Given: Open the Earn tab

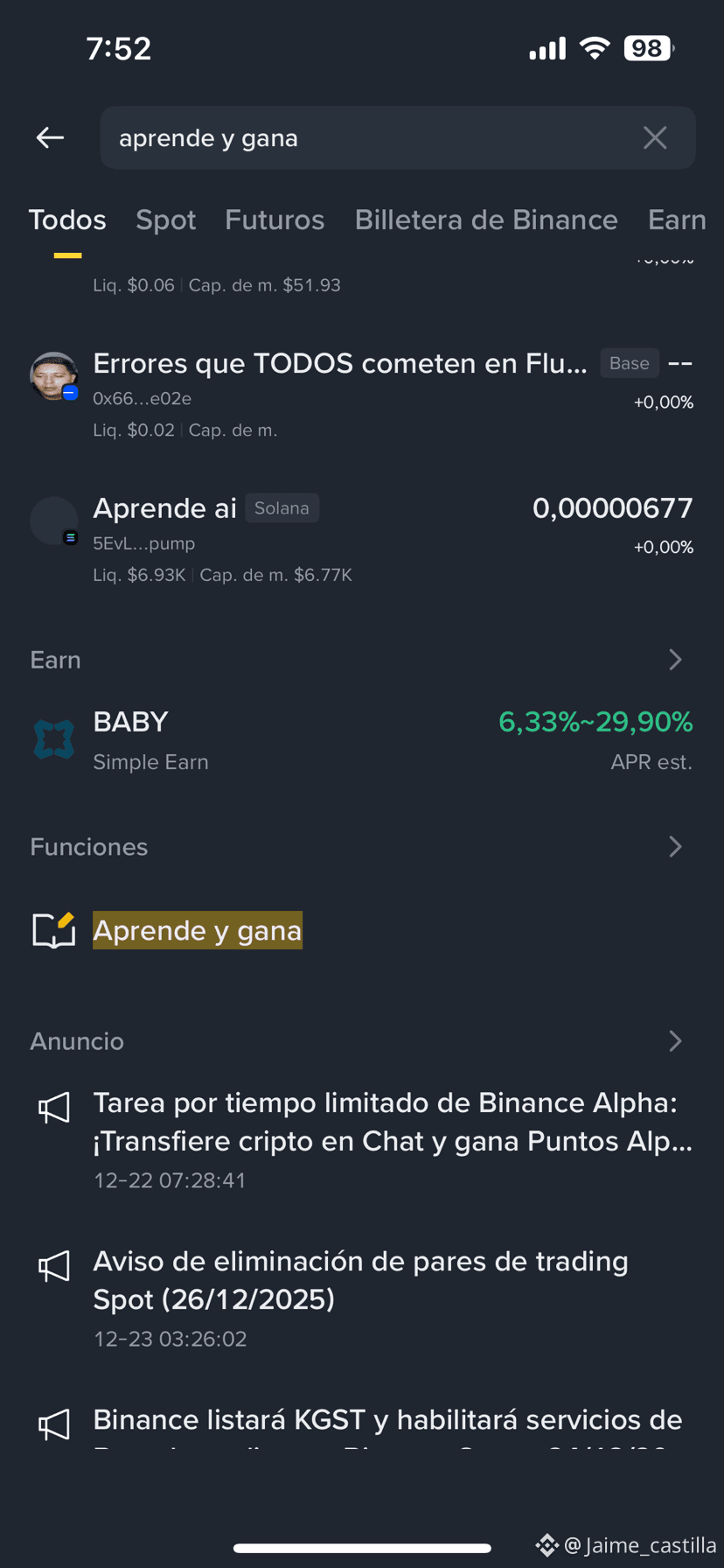Looking at the screenshot, I should [677, 220].
